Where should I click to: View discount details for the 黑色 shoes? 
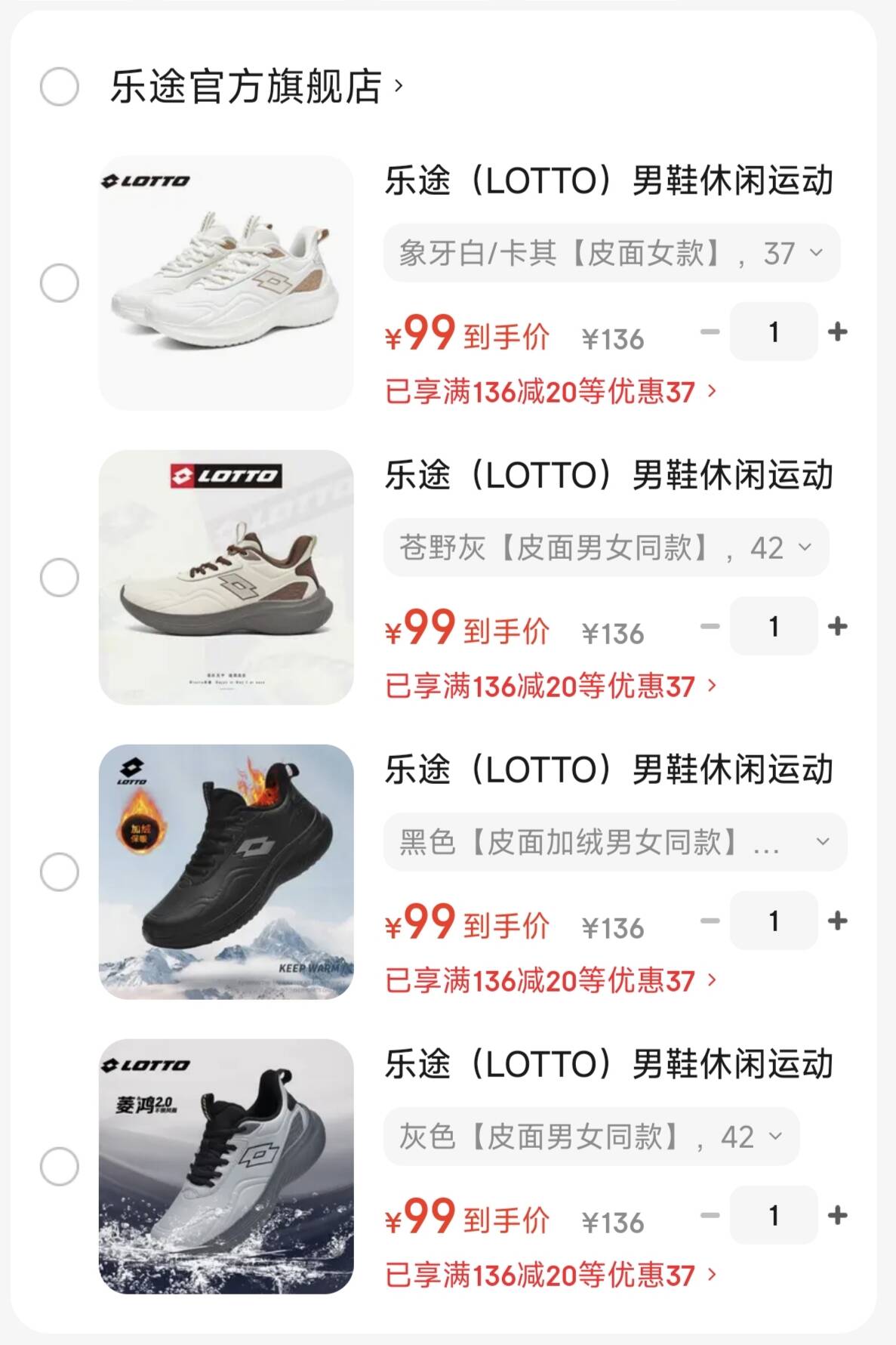coord(550,980)
